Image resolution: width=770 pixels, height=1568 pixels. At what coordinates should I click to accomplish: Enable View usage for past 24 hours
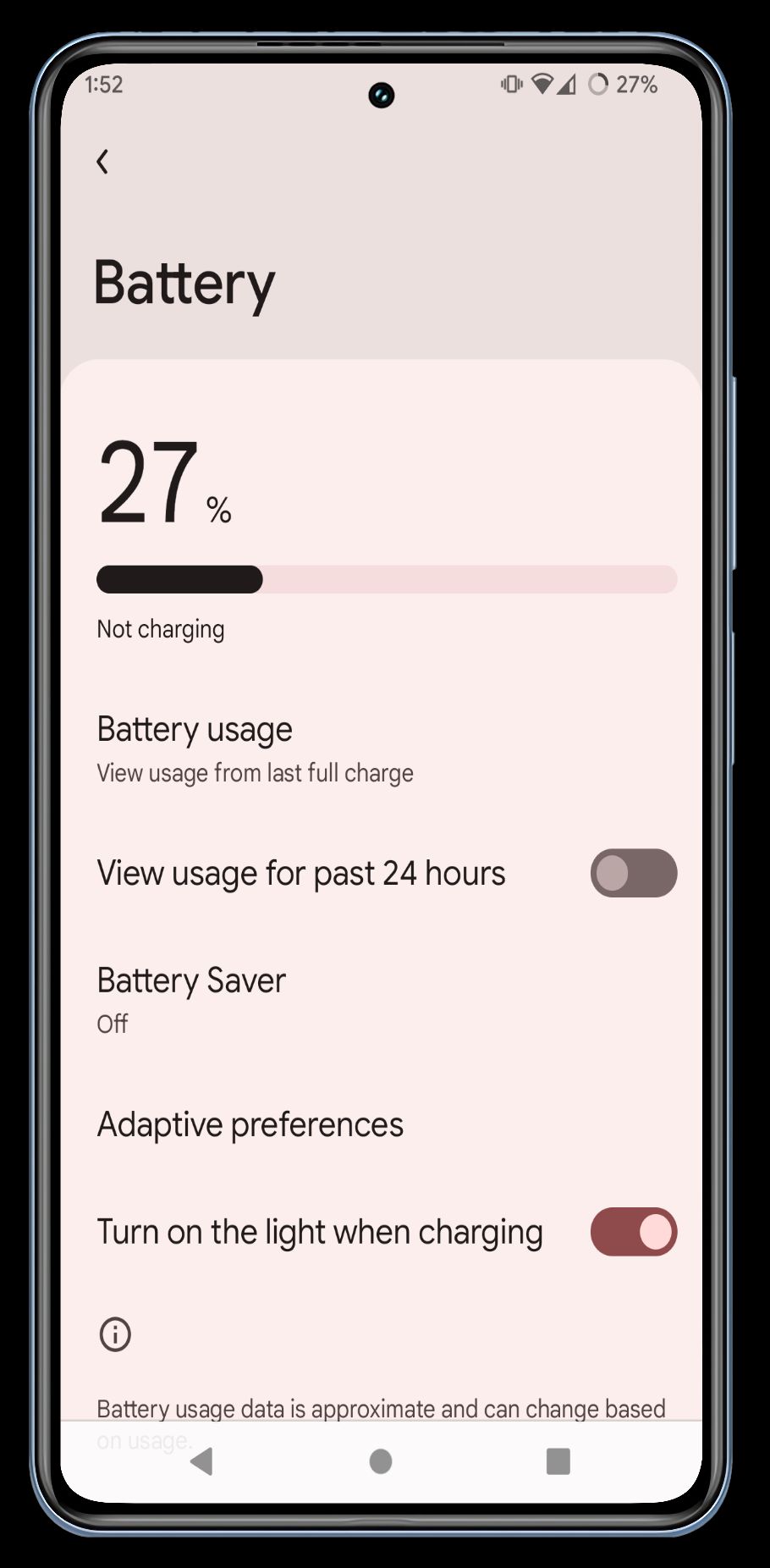(x=633, y=873)
